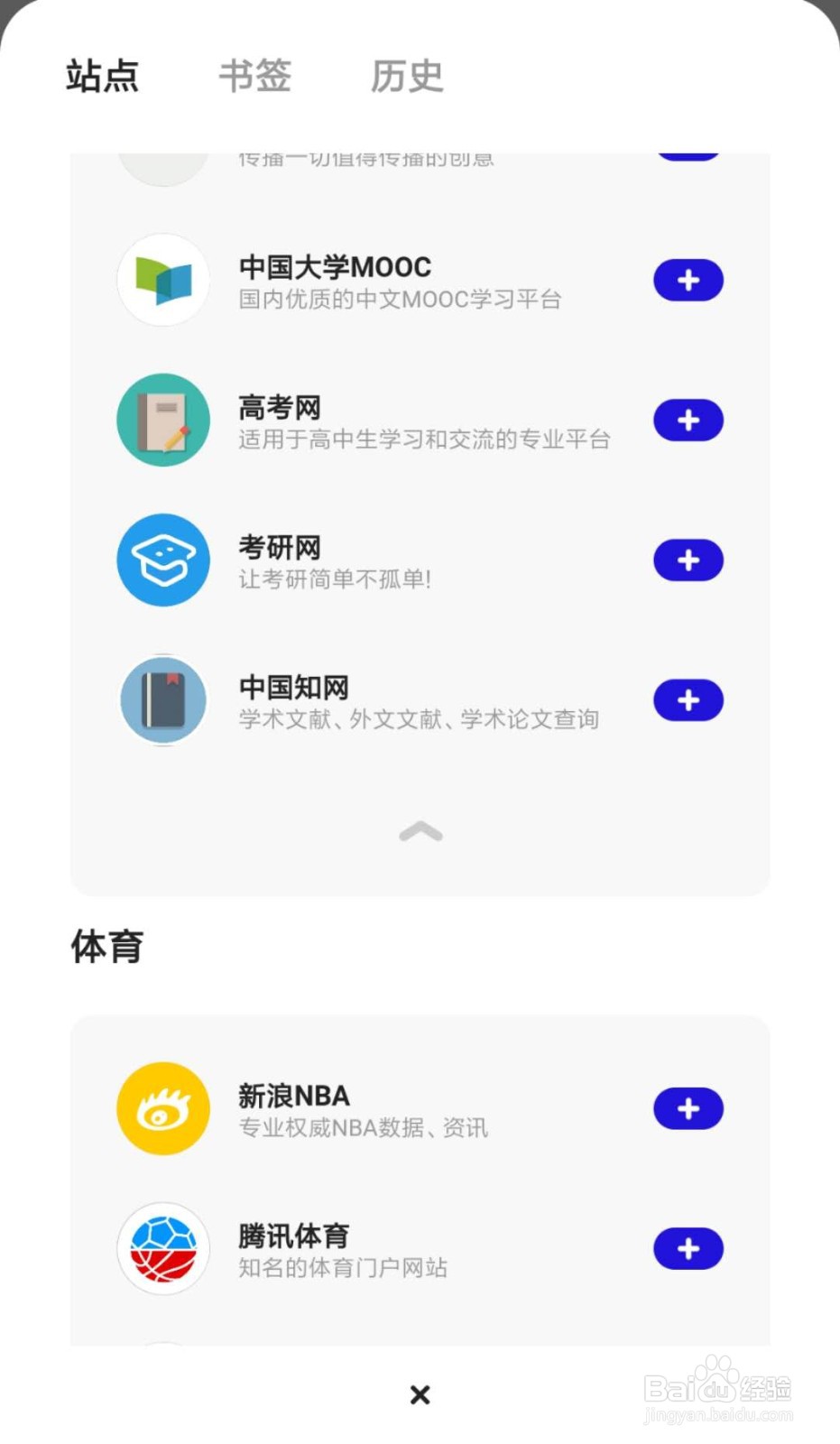This screenshot has height=1444, width=840.
Task: Switch to the 历史 tab
Action: point(407,76)
